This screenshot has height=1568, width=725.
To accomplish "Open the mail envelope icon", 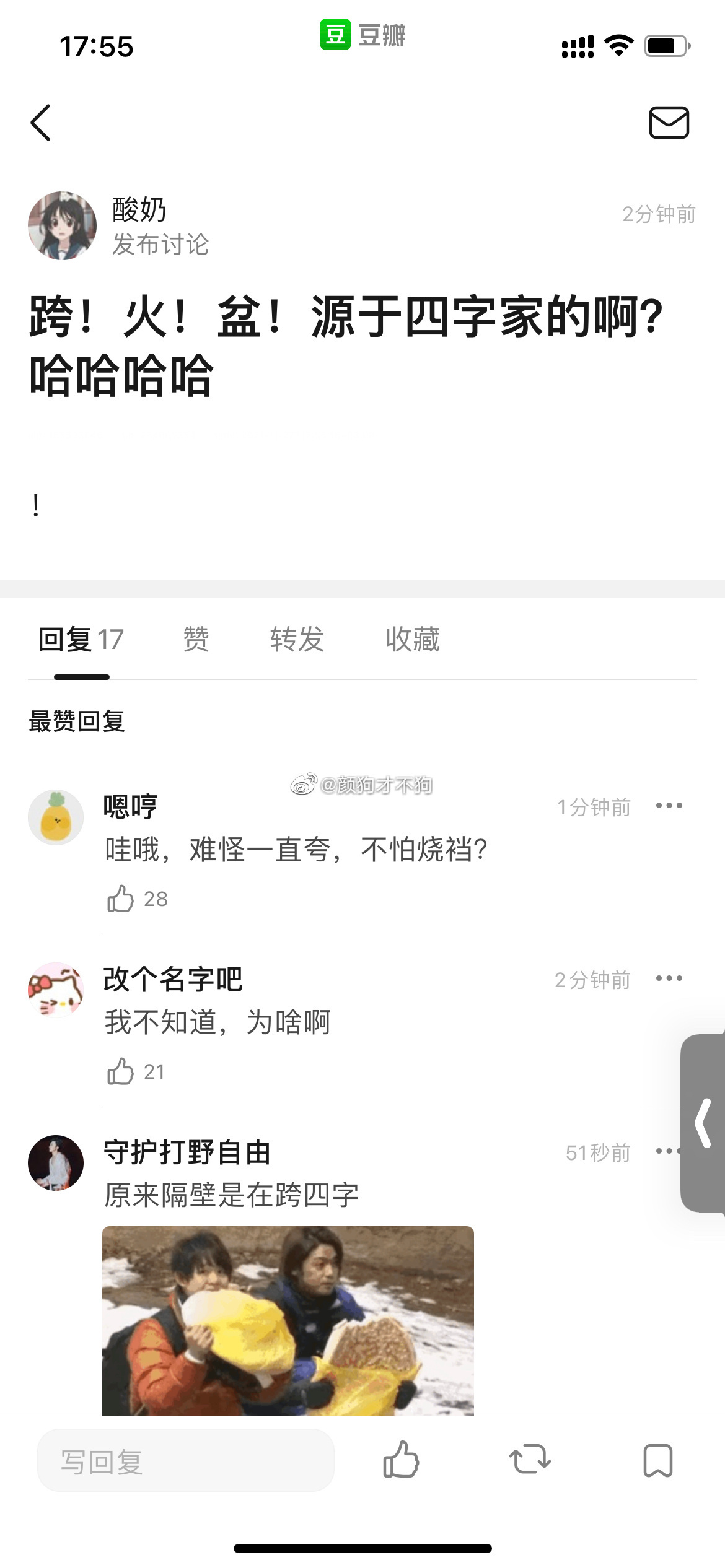I will click(669, 123).
